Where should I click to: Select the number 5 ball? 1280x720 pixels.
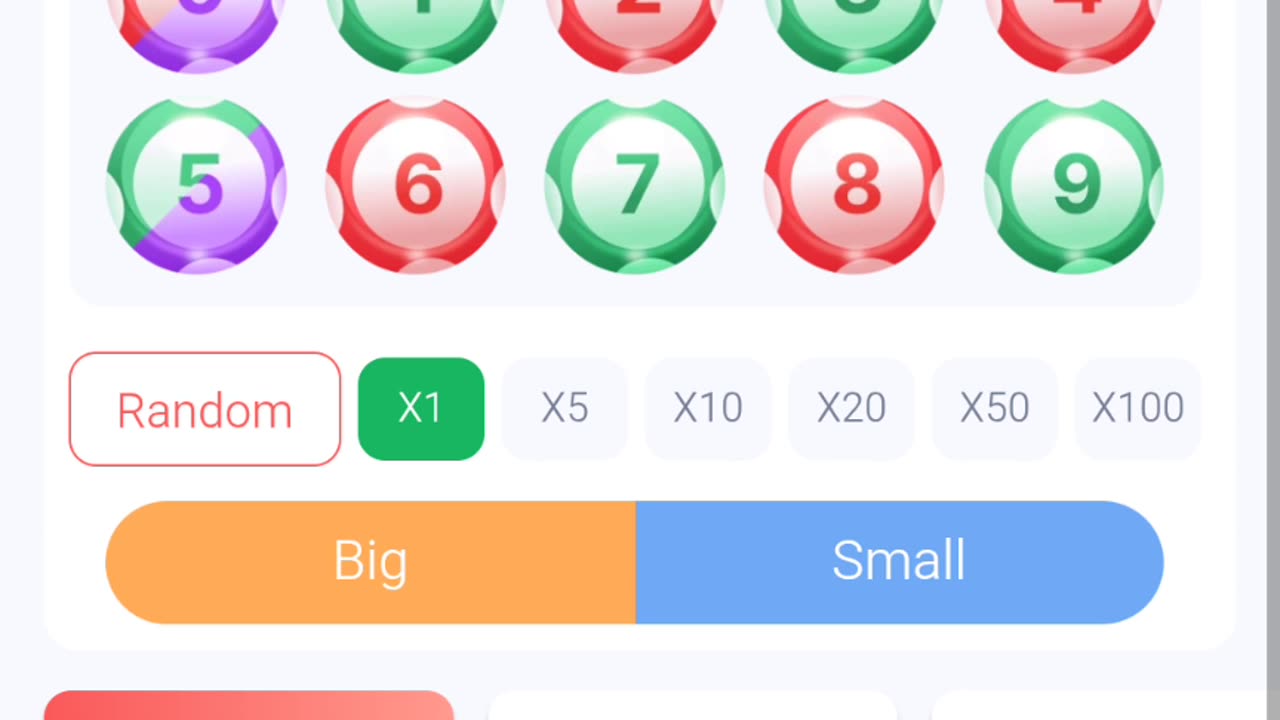[197, 185]
